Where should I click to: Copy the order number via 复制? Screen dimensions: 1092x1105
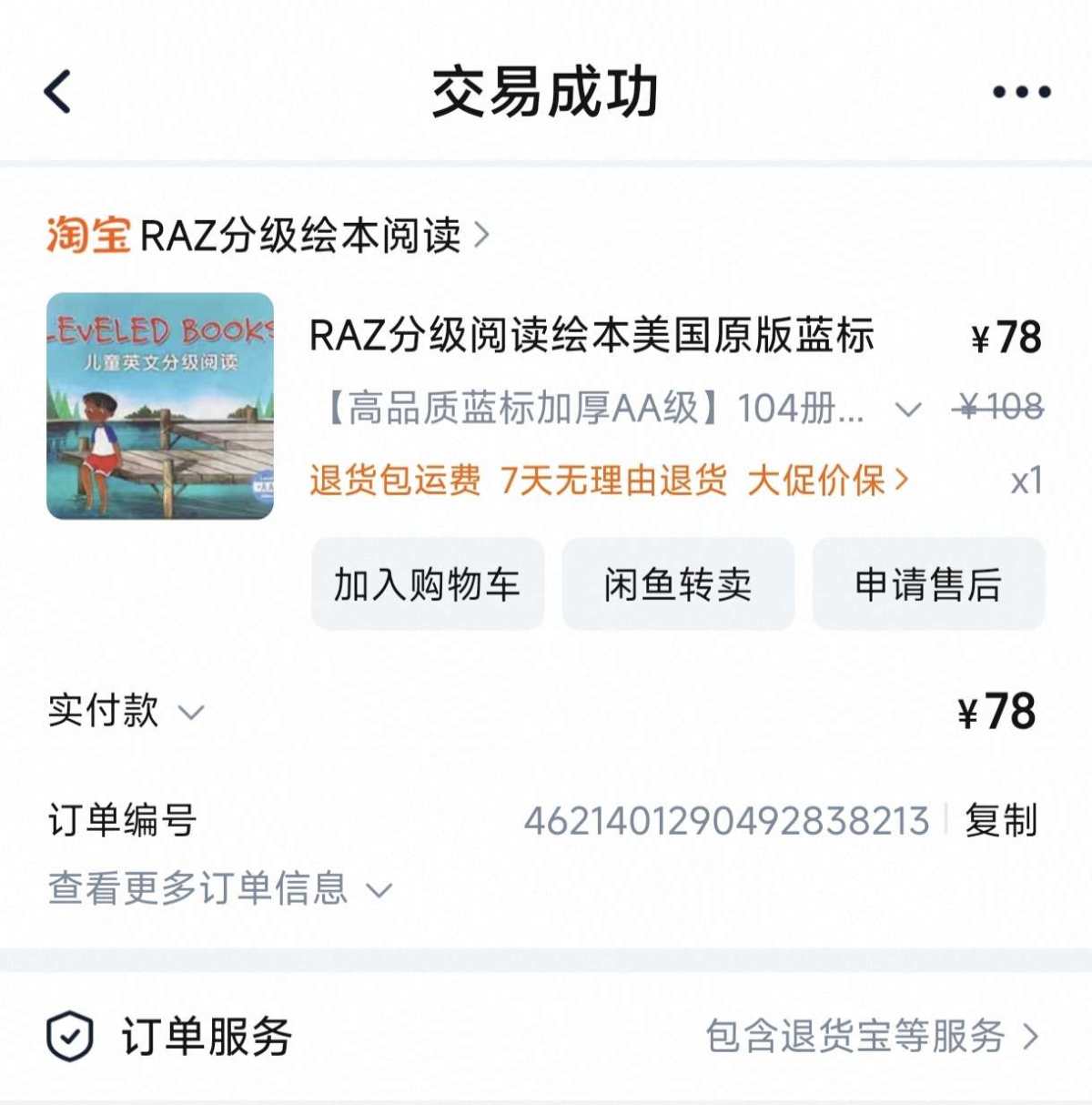[x=1004, y=820]
